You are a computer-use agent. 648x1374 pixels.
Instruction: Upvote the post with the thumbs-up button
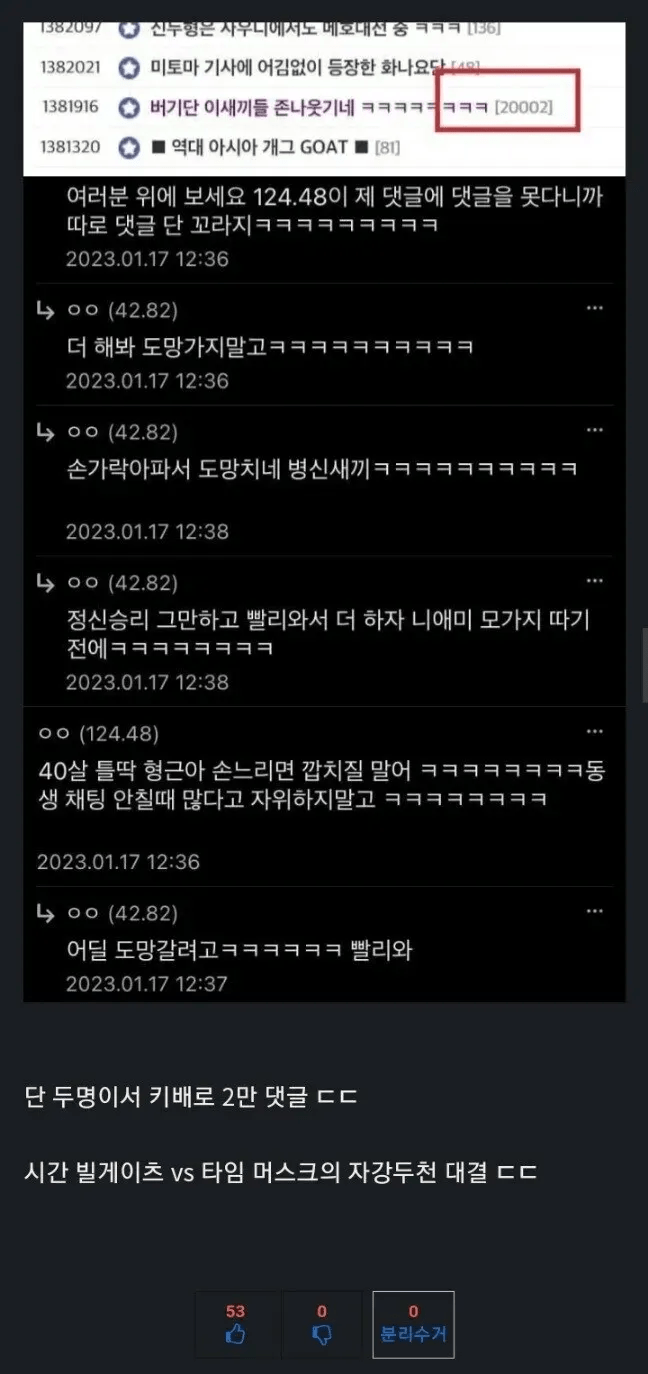coord(235,1324)
